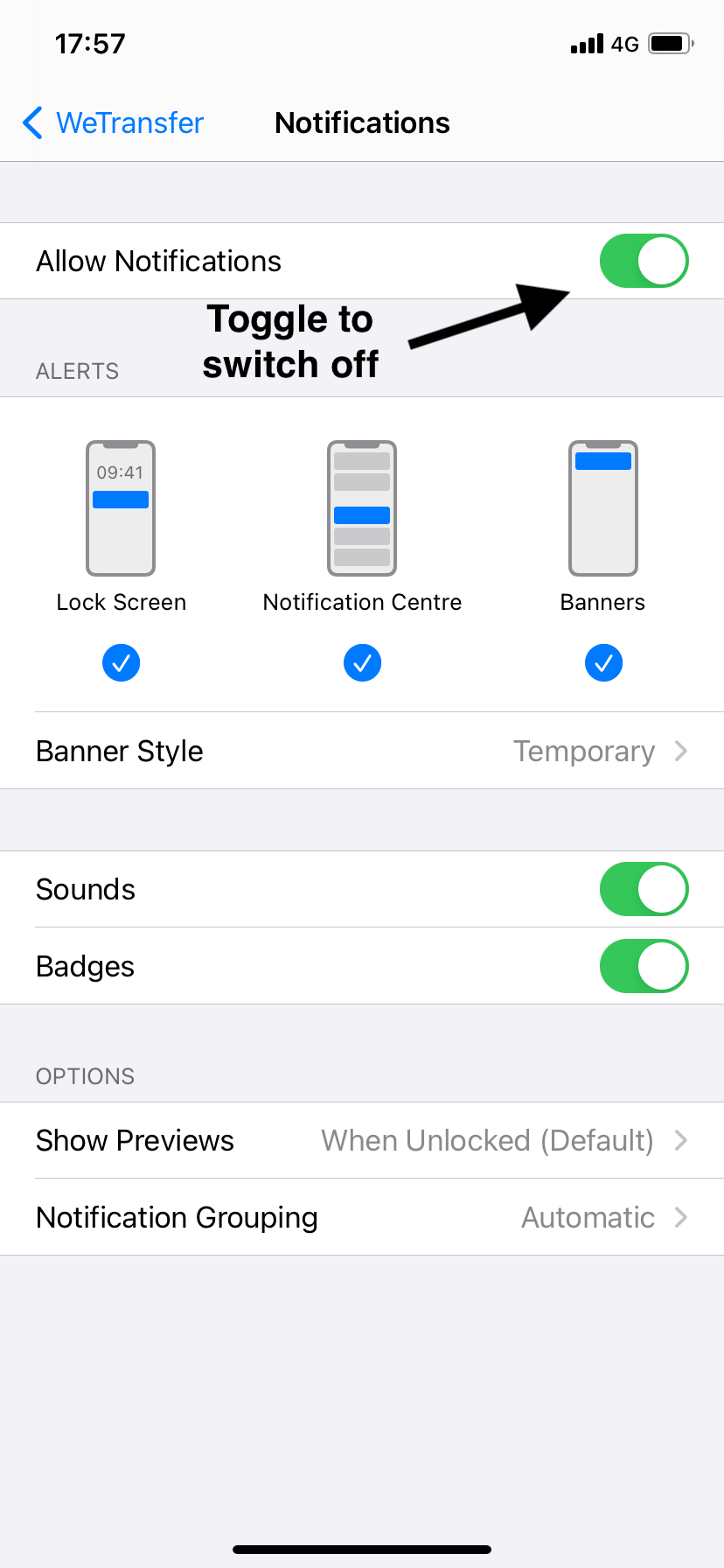Click the battery level icon
The width and height of the screenshot is (724, 1568).
pyautogui.click(x=670, y=44)
